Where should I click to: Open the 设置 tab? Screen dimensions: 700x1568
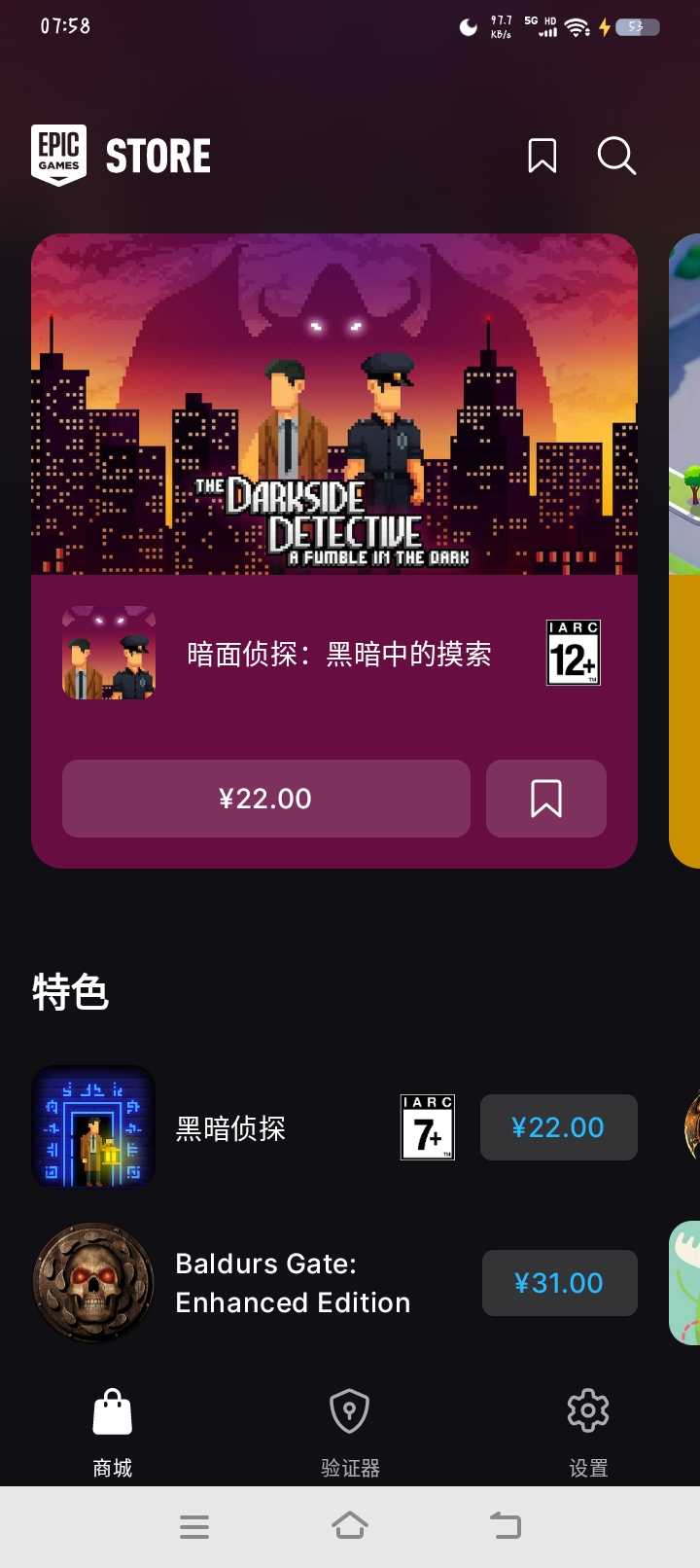tap(587, 1432)
